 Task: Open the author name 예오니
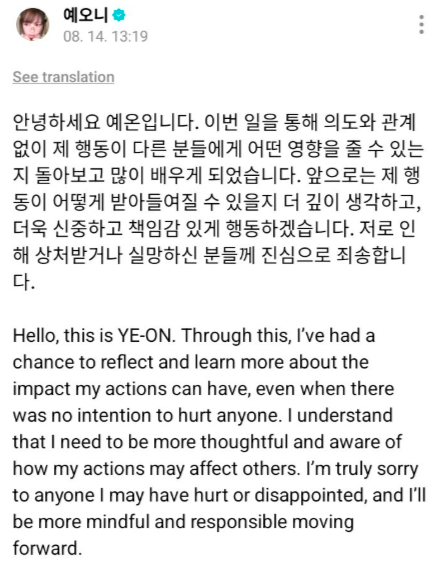[86, 15]
